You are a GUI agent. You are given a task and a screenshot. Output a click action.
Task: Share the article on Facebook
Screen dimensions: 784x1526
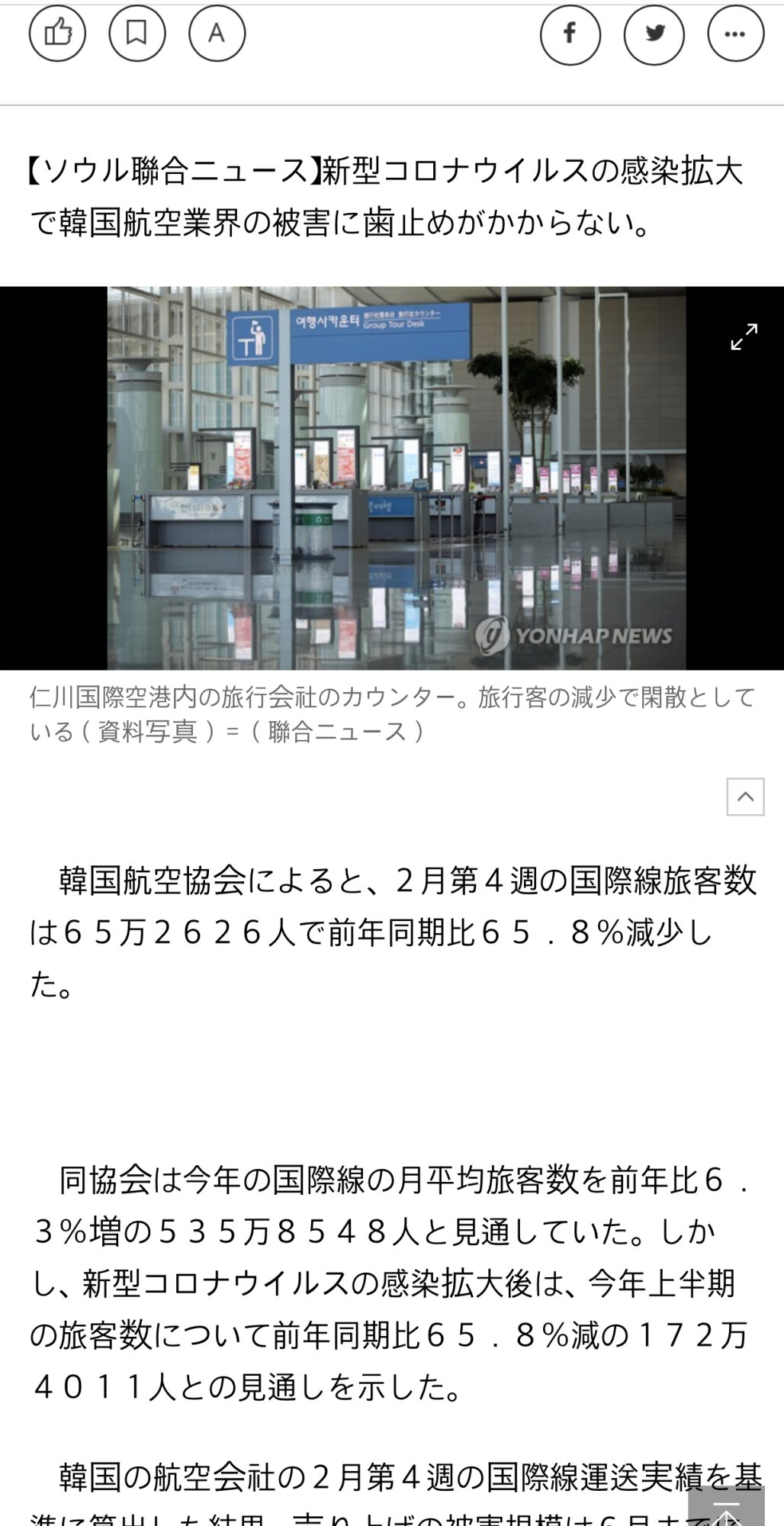click(x=570, y=34)
